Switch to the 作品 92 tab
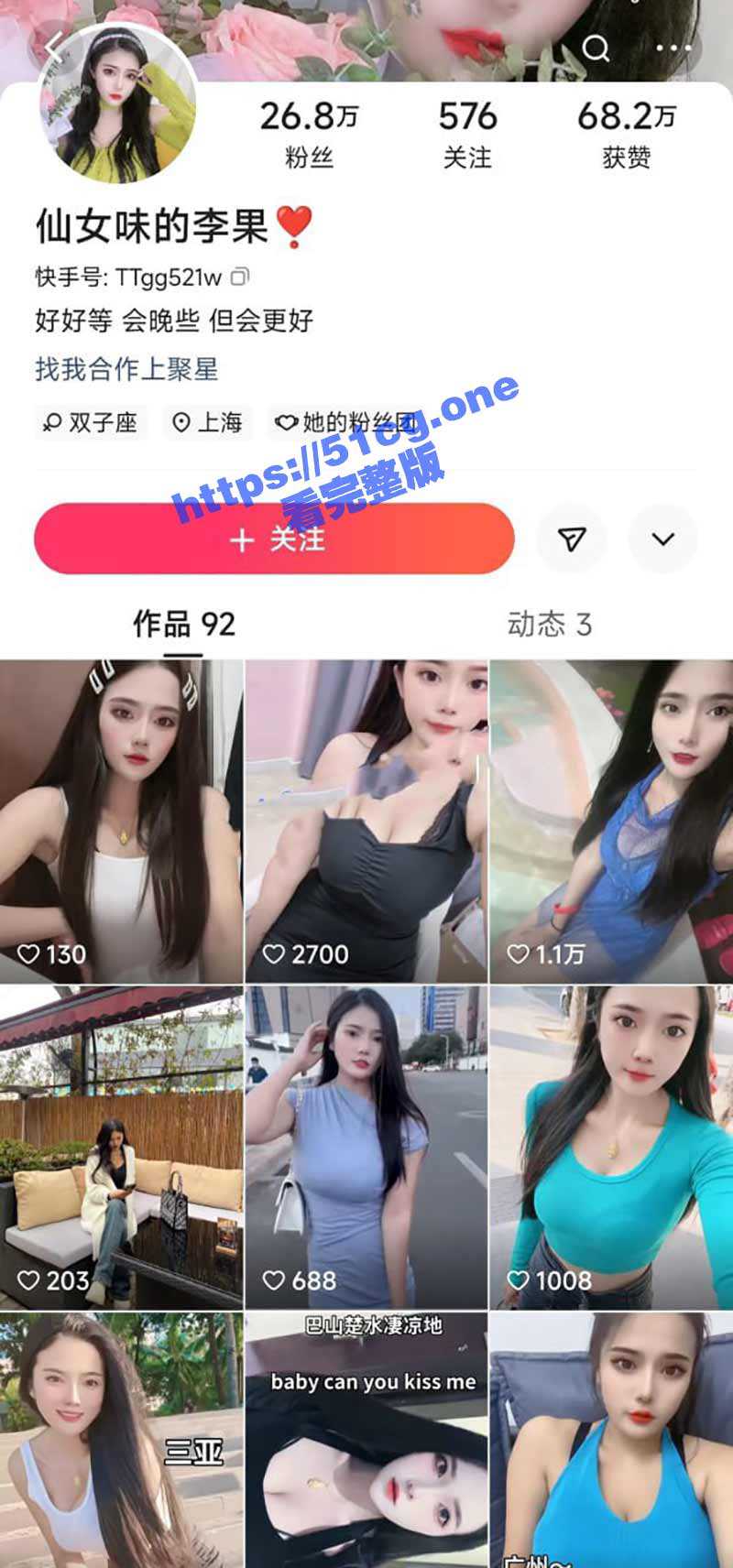 [x=184, y=625]
